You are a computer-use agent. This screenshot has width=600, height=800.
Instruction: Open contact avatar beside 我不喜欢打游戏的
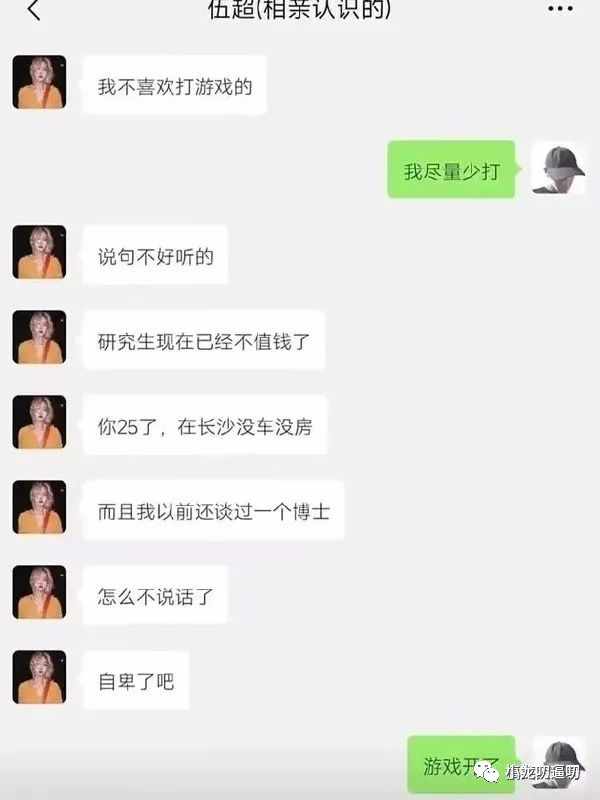[x=39, y=82]
